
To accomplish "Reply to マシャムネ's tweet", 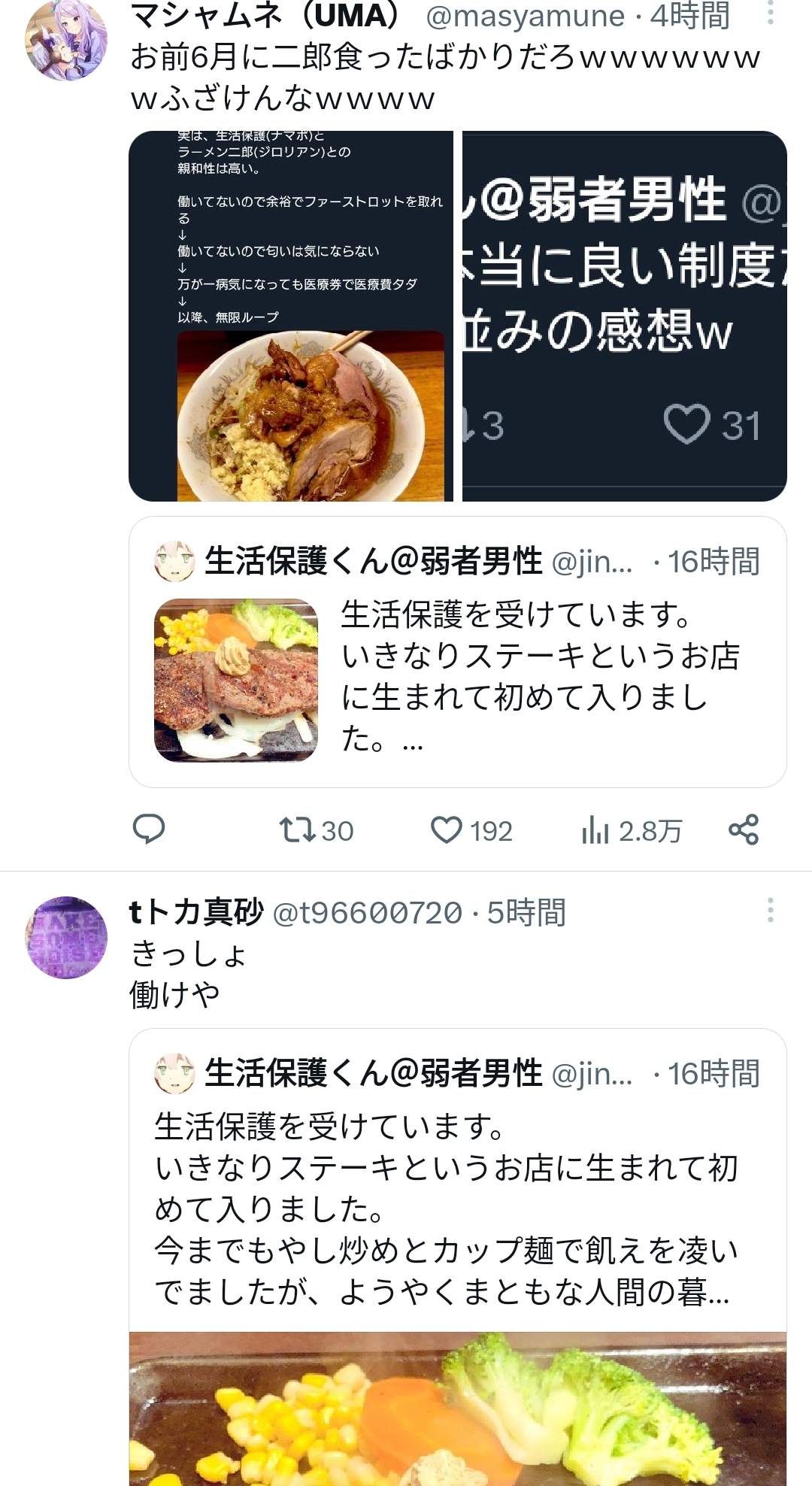I will (149, 829).
